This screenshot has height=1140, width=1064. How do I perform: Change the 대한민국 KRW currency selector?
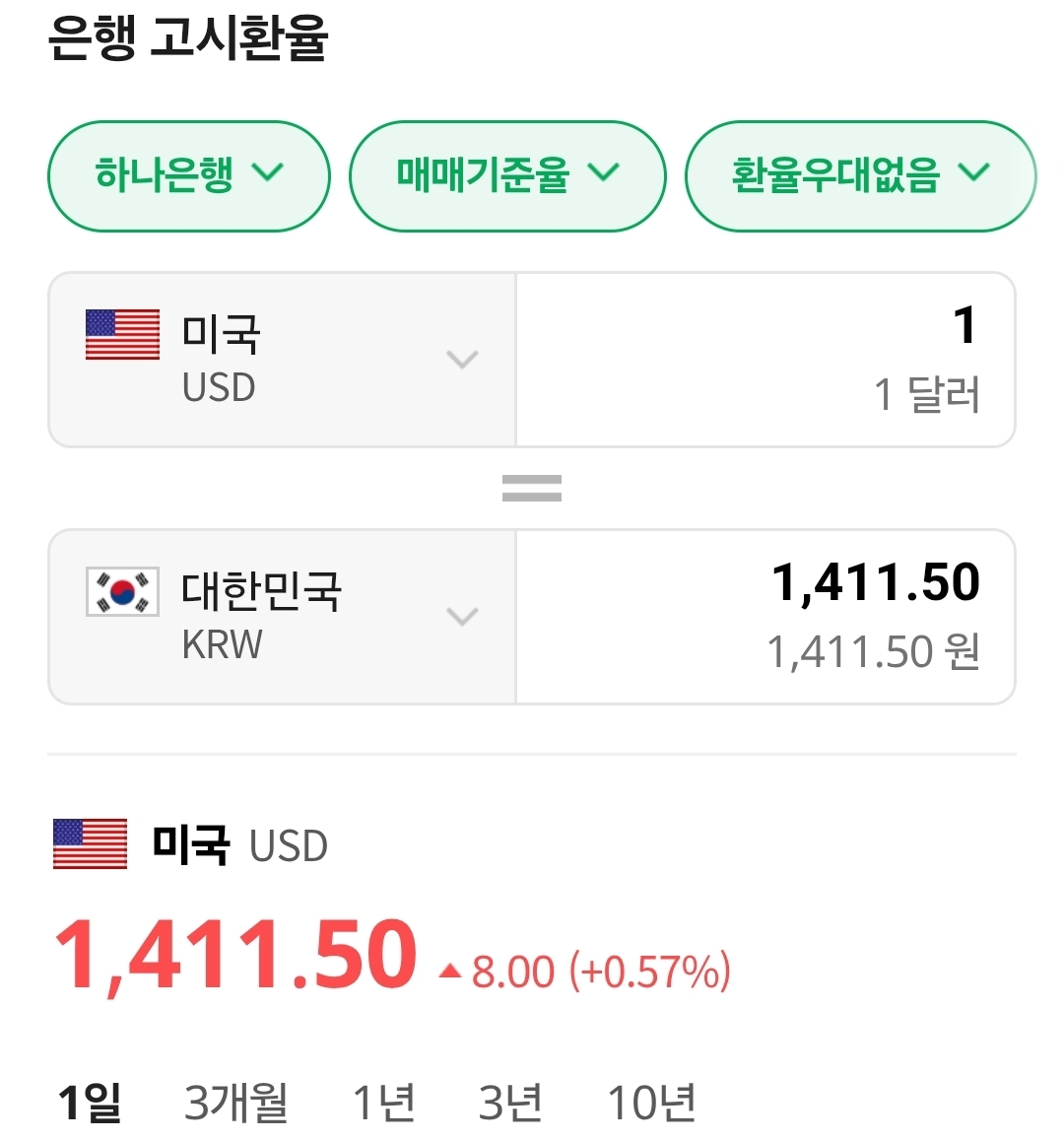[x=282, y=617]
